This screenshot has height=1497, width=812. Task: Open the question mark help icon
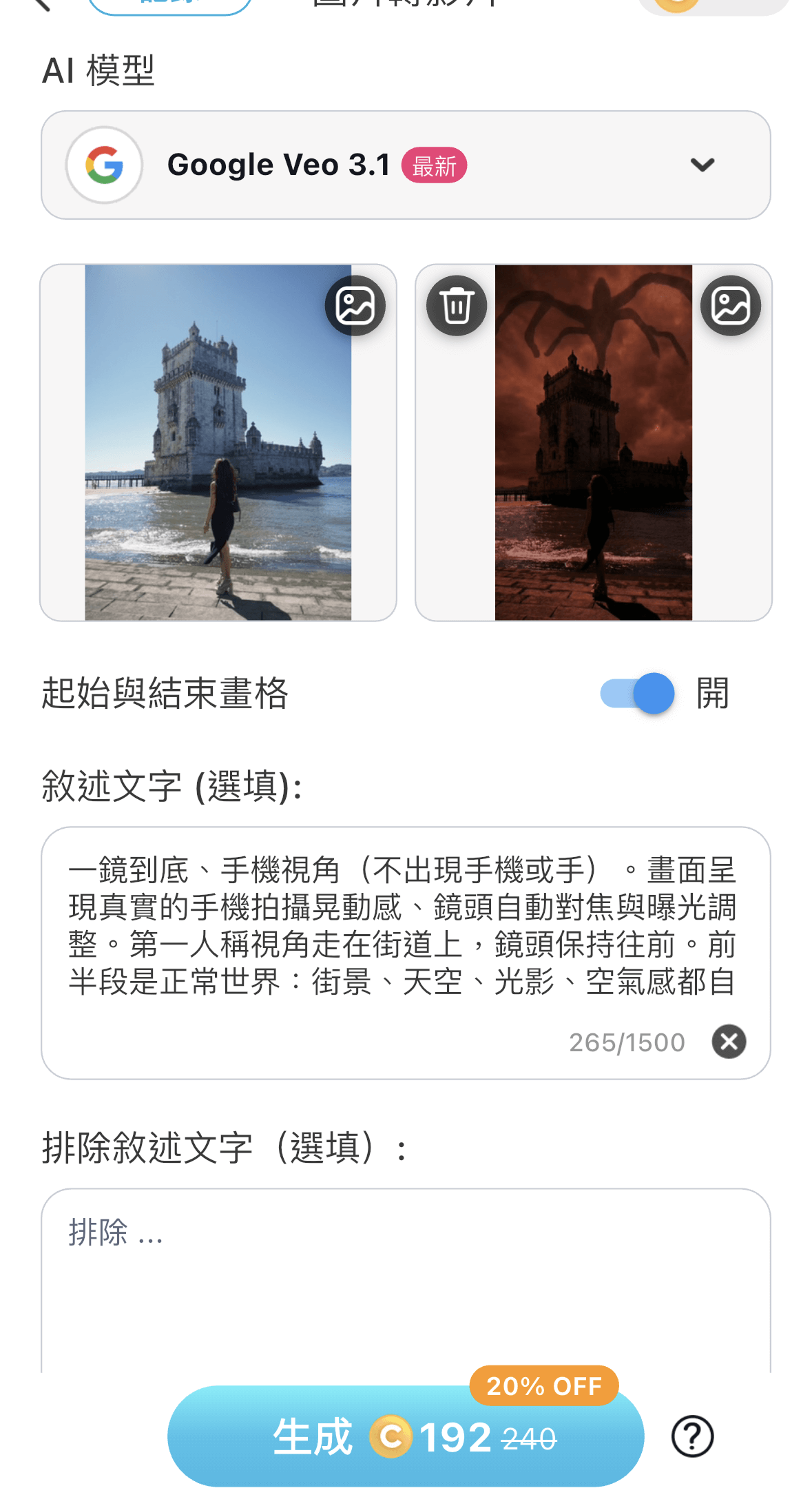coord(692,1436)
